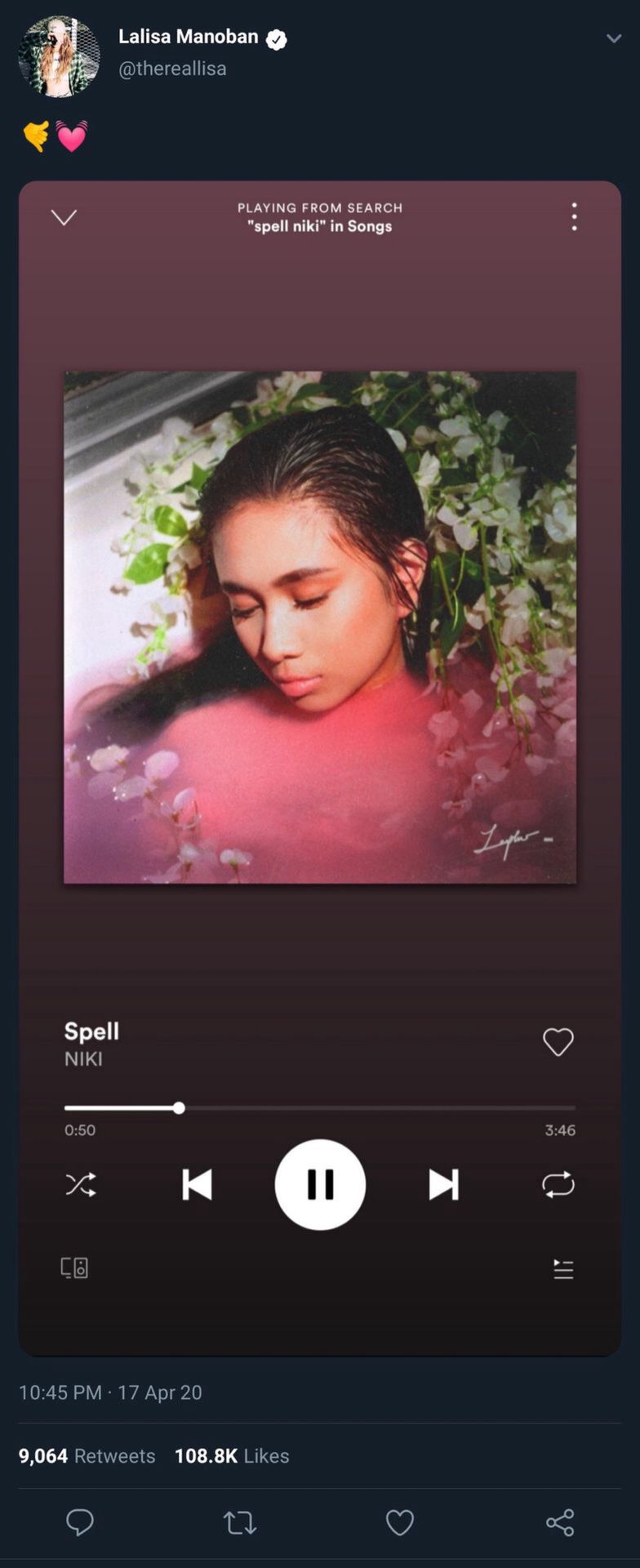Open the tweet options chevron menu
The height and width of the screenshot is (1568, 640).
613,38
